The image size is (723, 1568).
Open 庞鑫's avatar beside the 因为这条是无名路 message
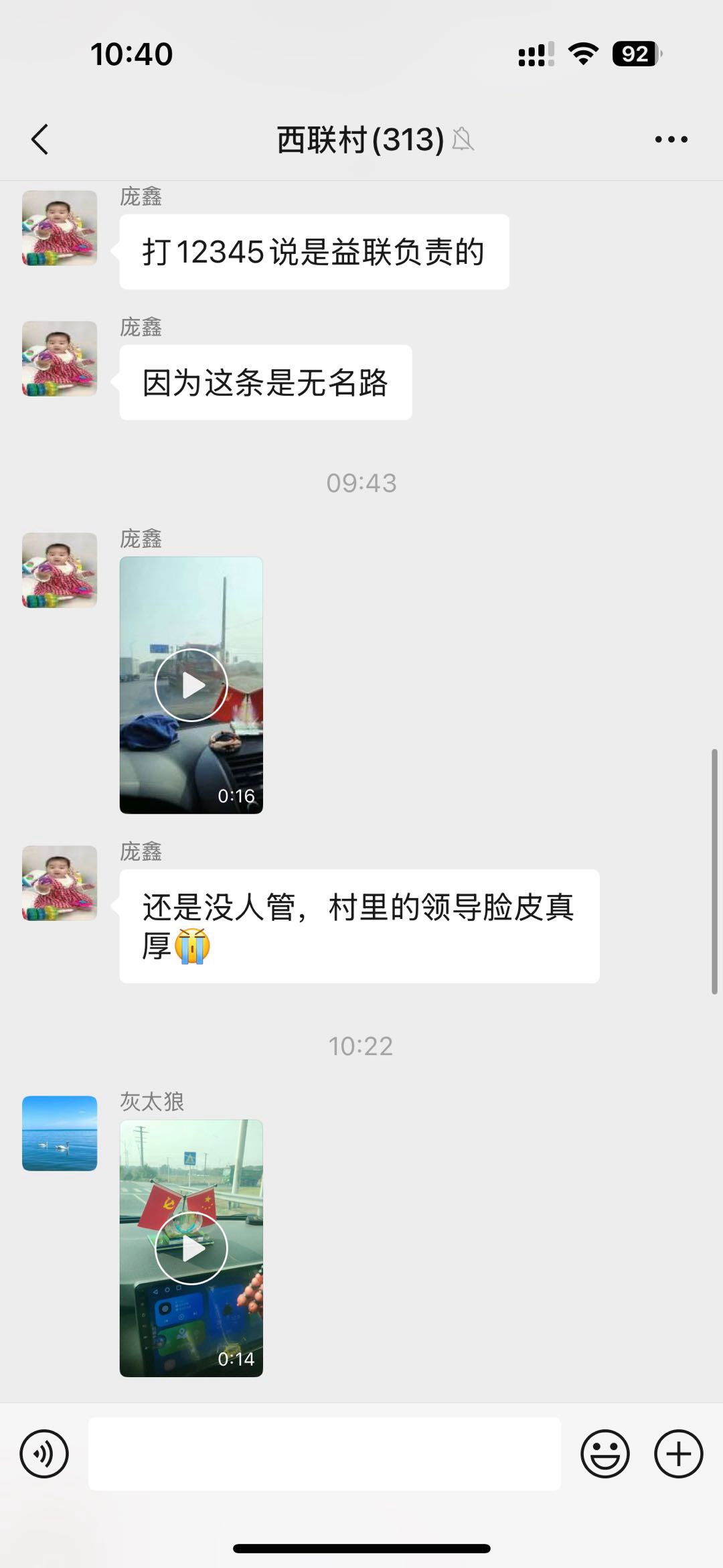[60, 358]
